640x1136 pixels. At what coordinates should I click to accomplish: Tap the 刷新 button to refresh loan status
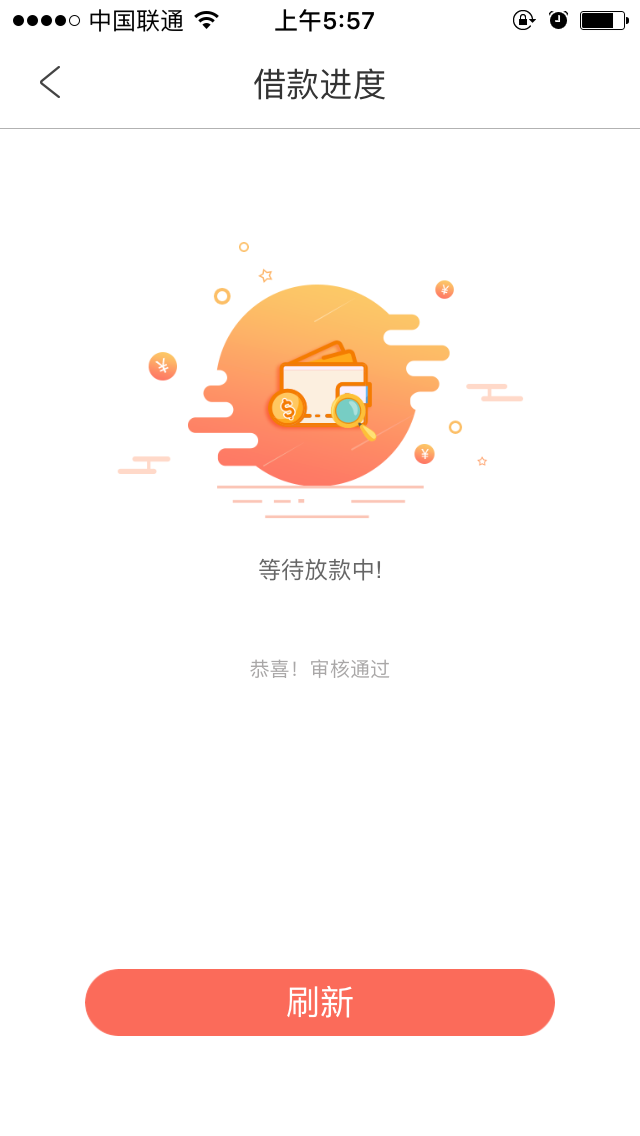point(320,1003)
